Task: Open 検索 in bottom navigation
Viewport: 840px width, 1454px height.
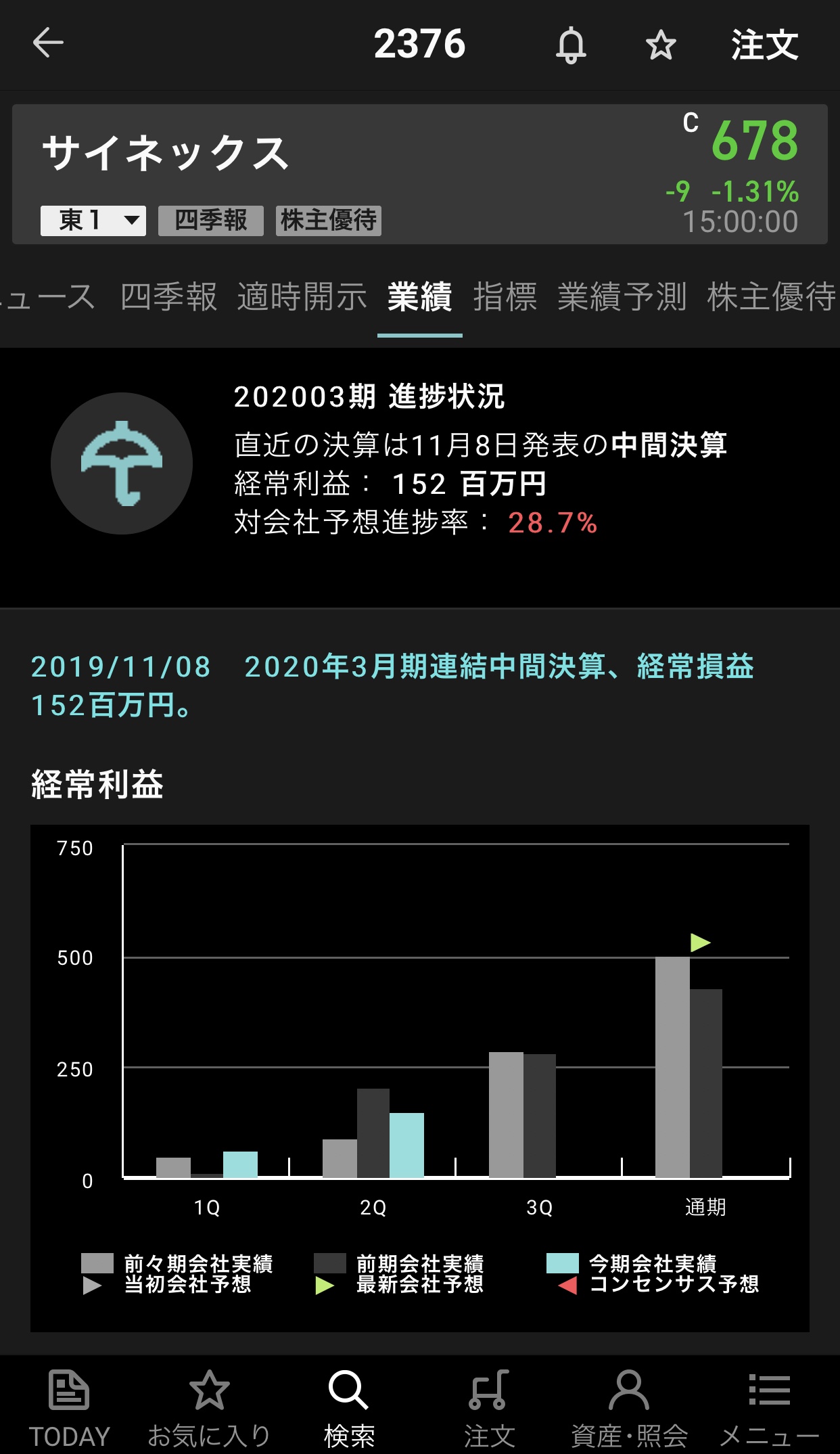Action: click(349, 1407)
